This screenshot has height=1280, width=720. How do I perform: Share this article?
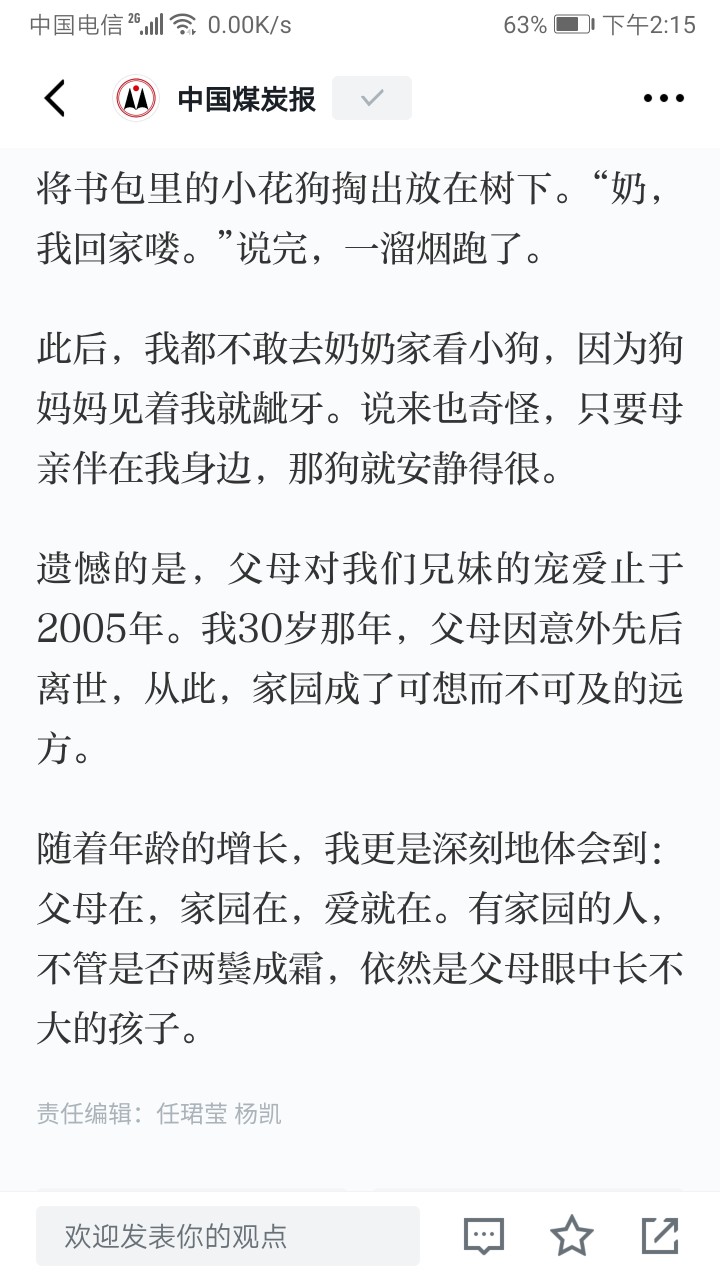(660, 1236)
